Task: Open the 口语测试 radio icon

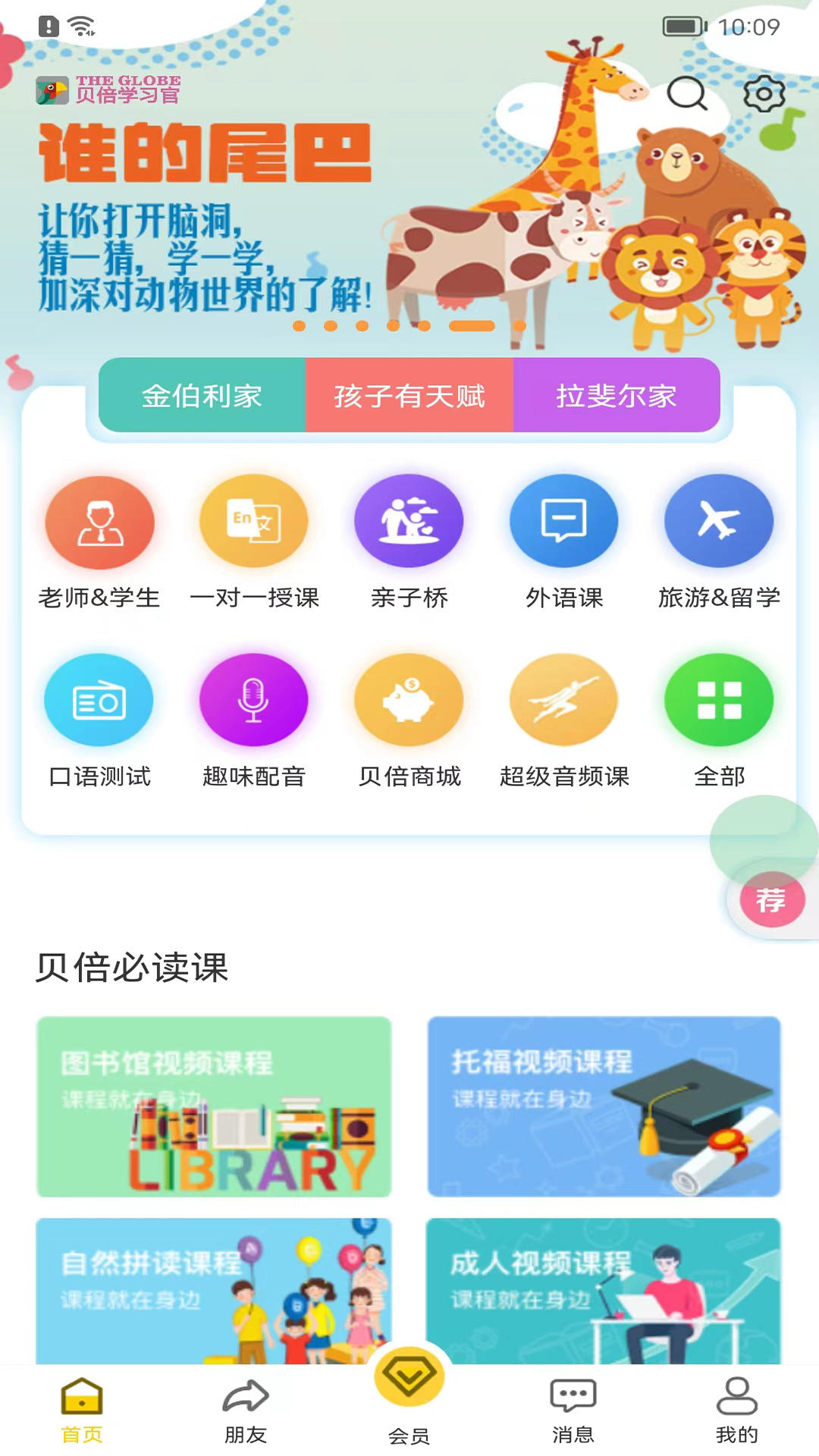Action: click(99, 699)
